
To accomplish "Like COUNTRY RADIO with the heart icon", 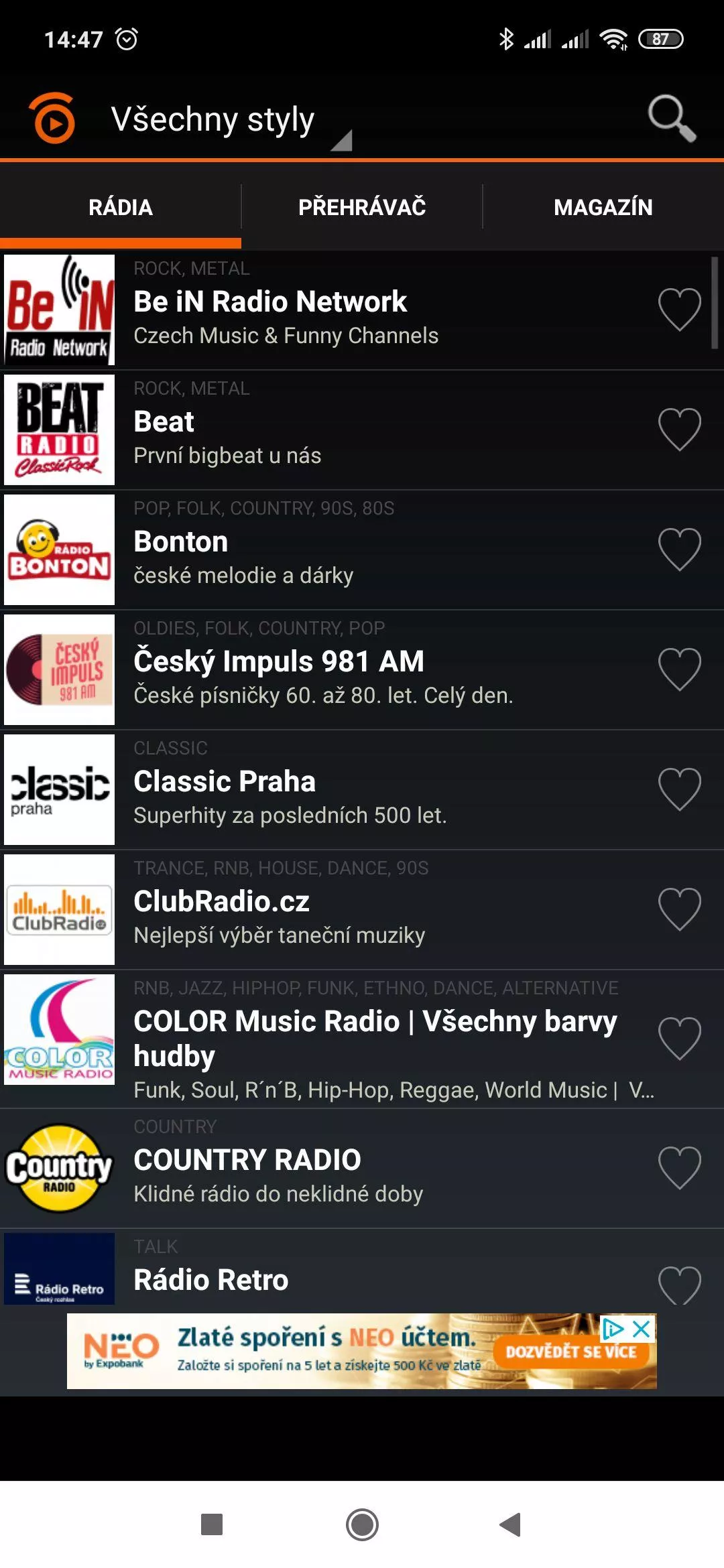I will (x=680, y=1168).
